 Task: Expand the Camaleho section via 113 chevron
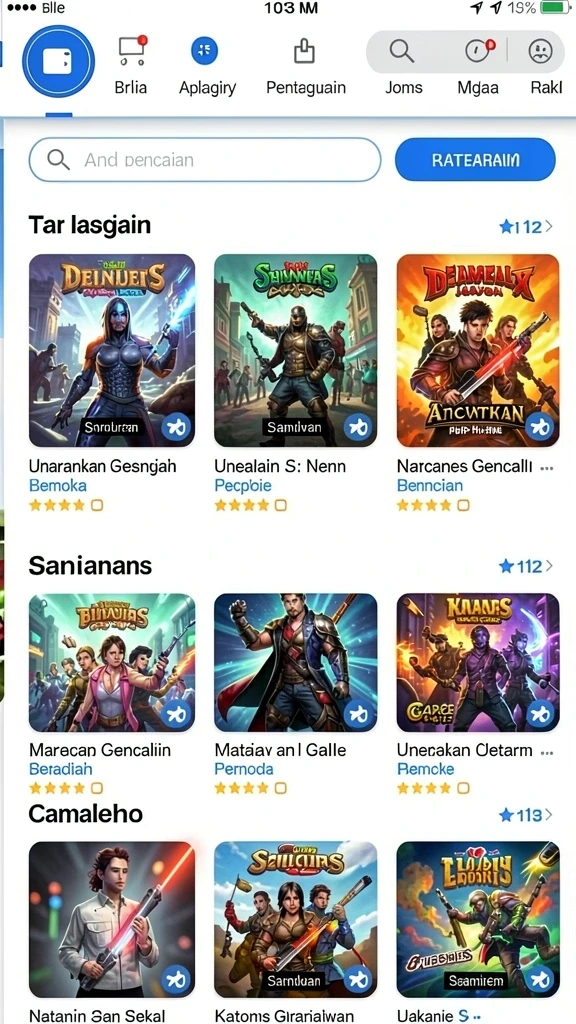tap(526, 815)
